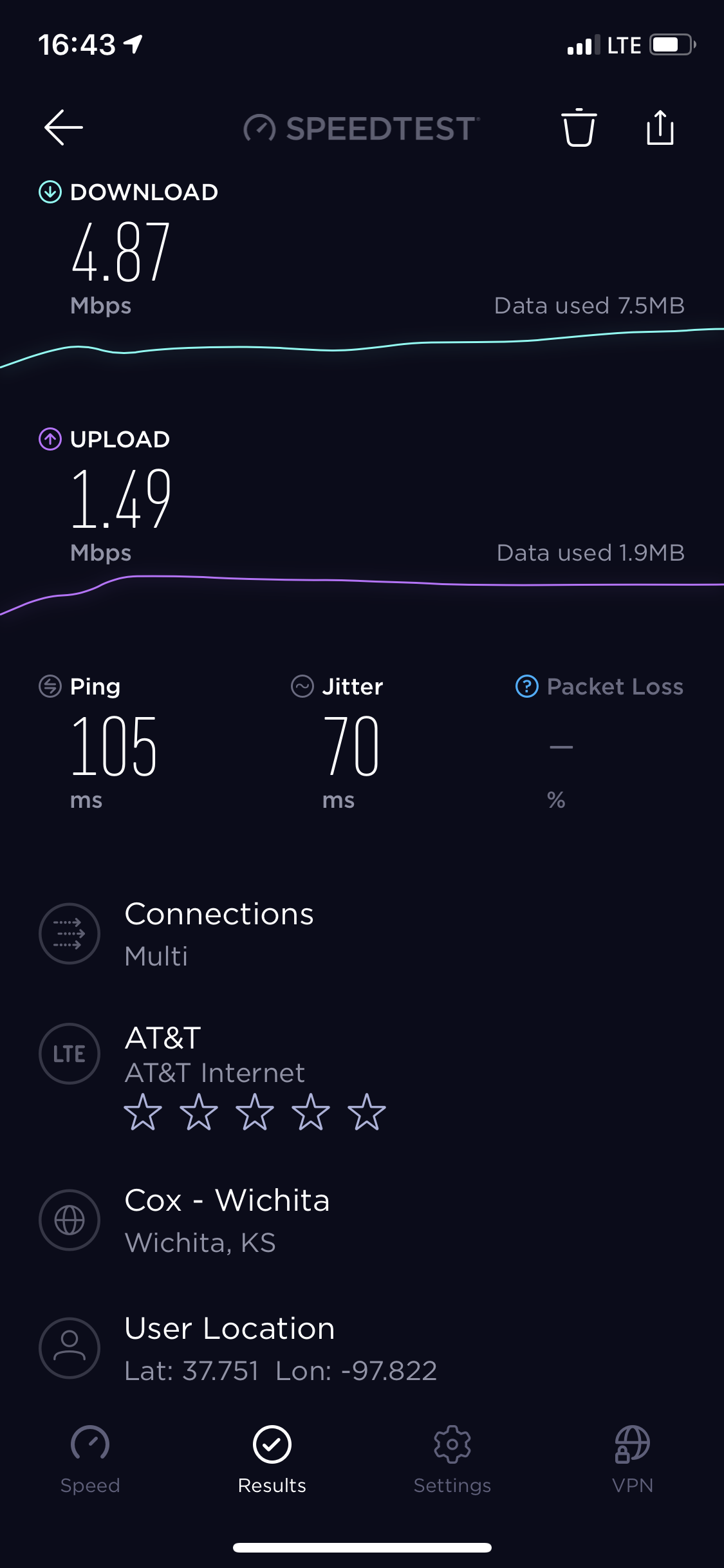Select the Results tab
This screenshot has height=1568, width=724.
point(272,1459)
